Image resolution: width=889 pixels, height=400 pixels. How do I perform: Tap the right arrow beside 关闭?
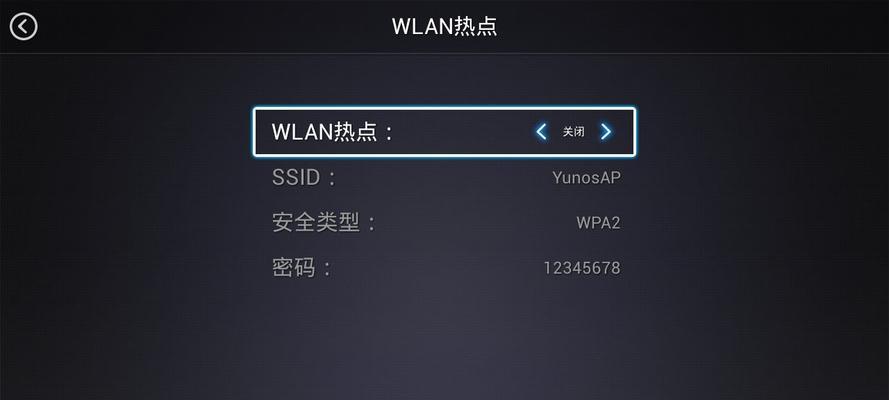606,132
